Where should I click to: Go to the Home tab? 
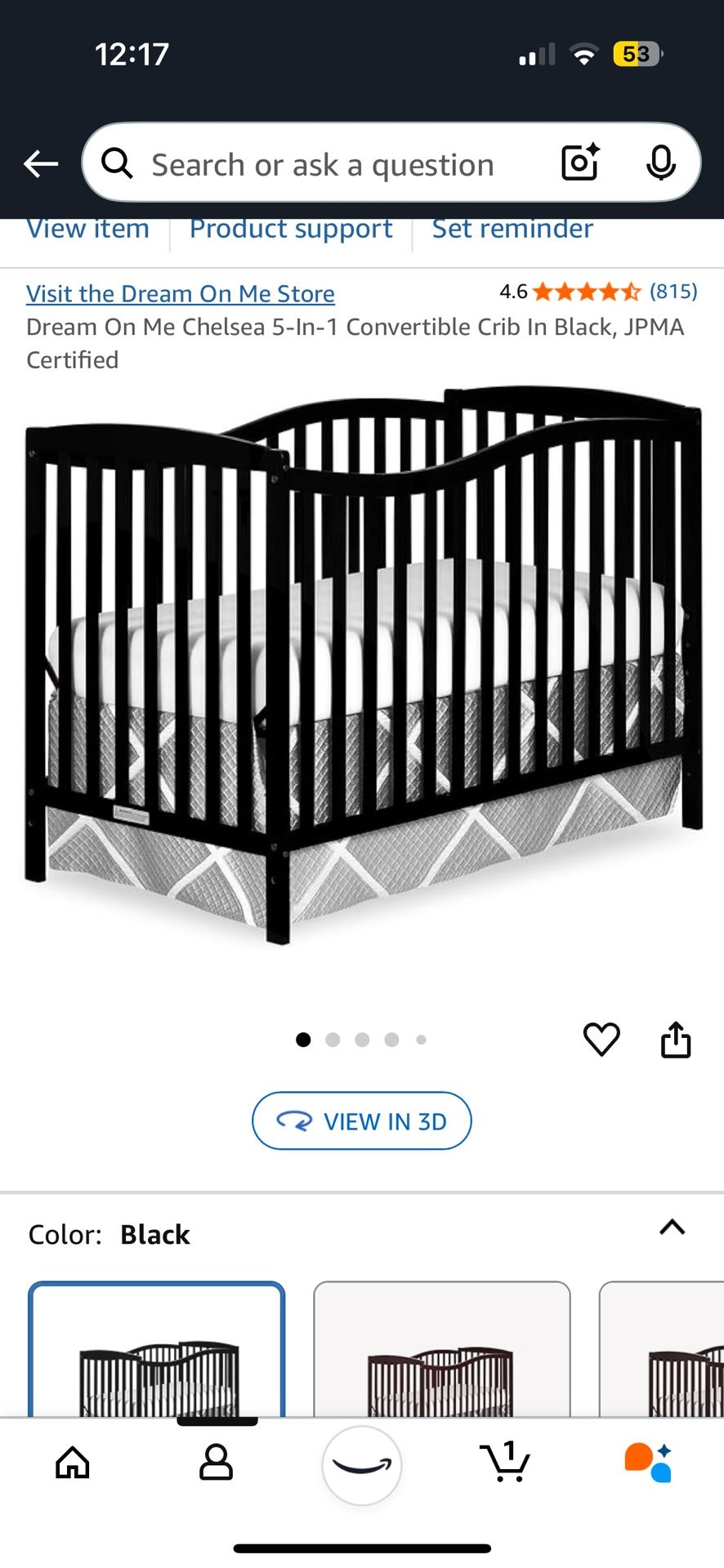tap(73, 1463)
